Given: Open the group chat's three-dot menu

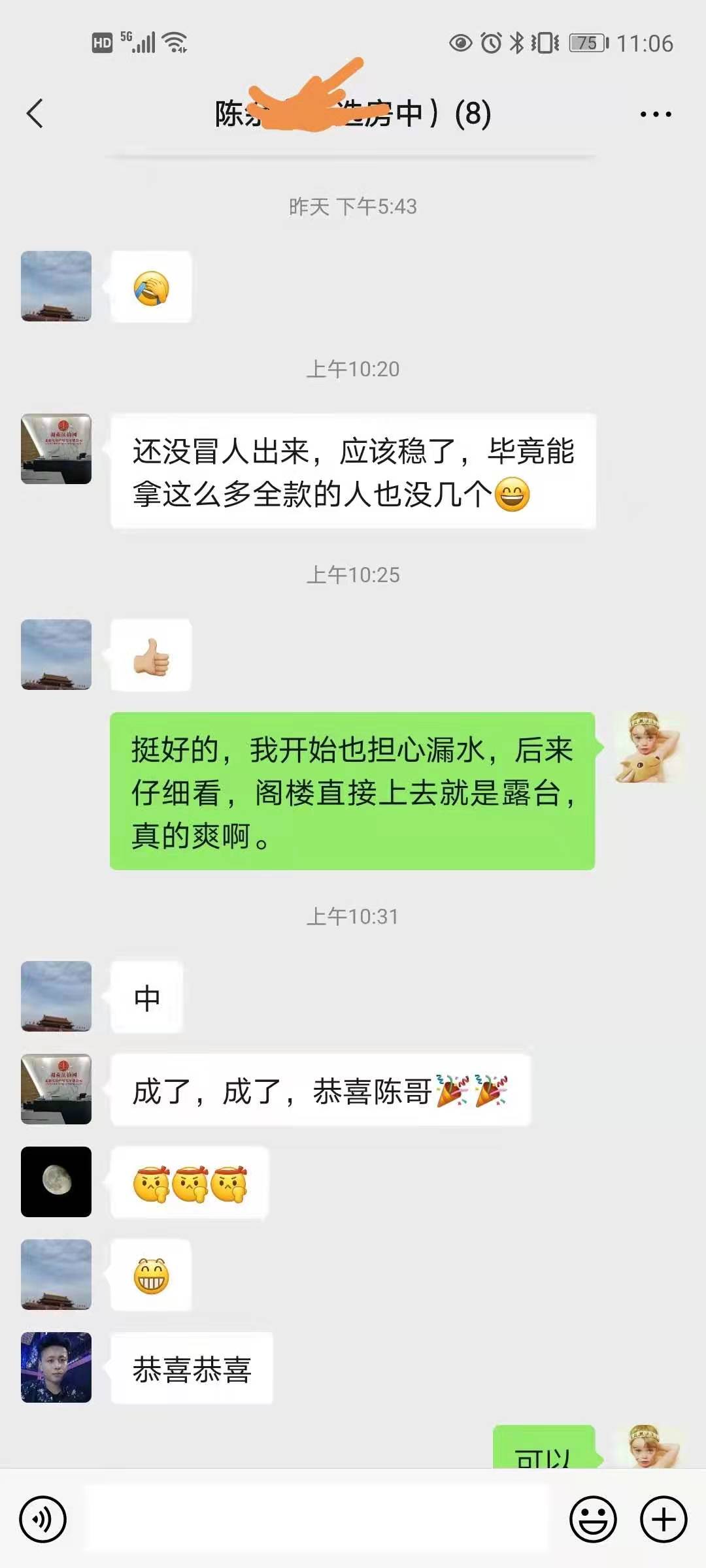Looking at the screenshot, I should click(x=655, y=114).
